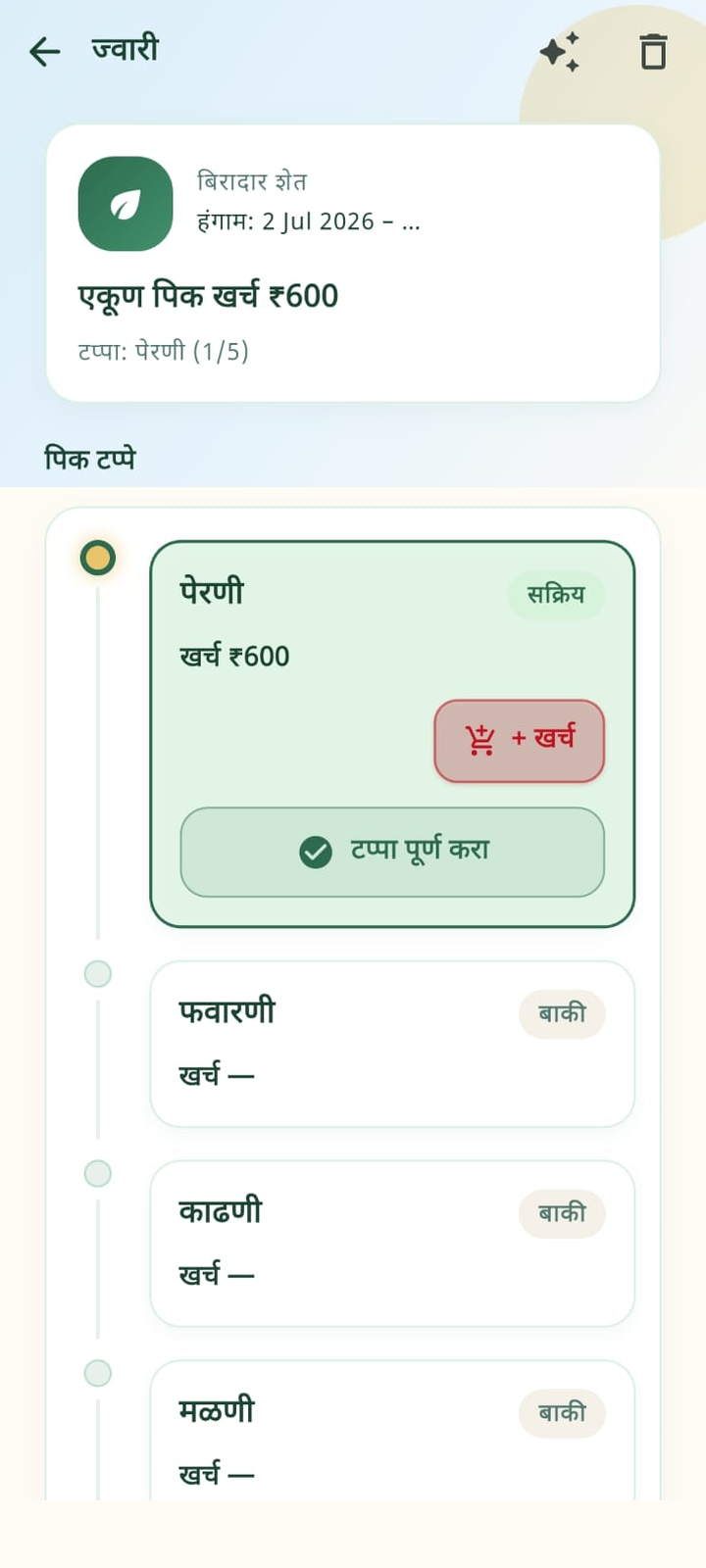Open the AI sparkle assistant icon
The width and height of the screenshot is (706, 1568).
coord(560,51)
